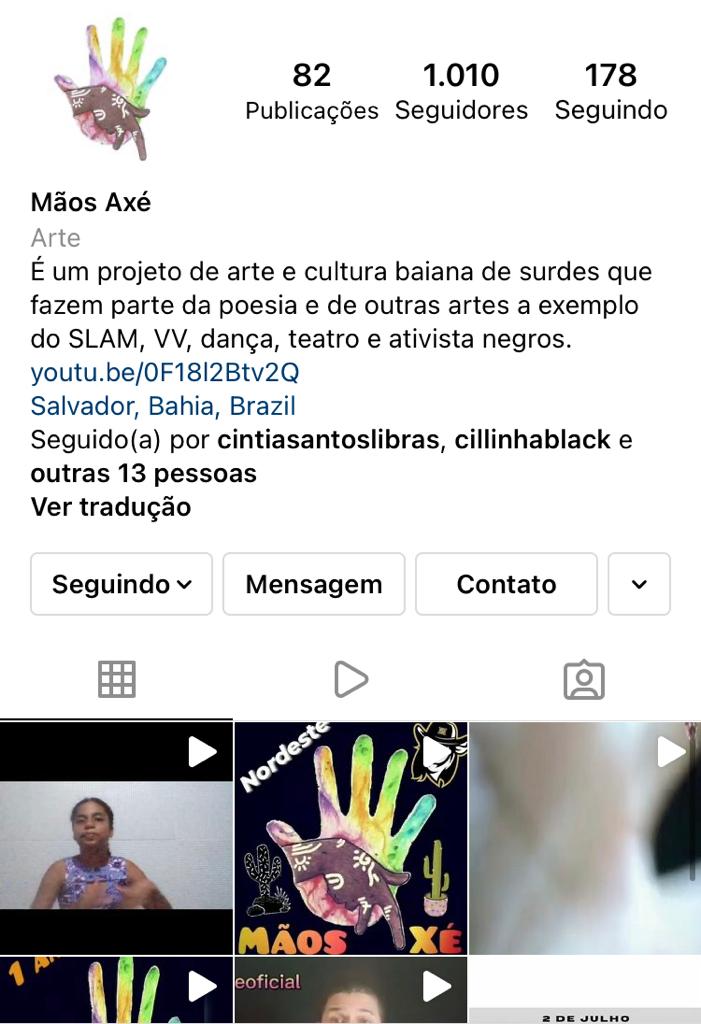Switch to the tagged photos tab
Screen dimensions: 701x1024
(x=584, y=680)
